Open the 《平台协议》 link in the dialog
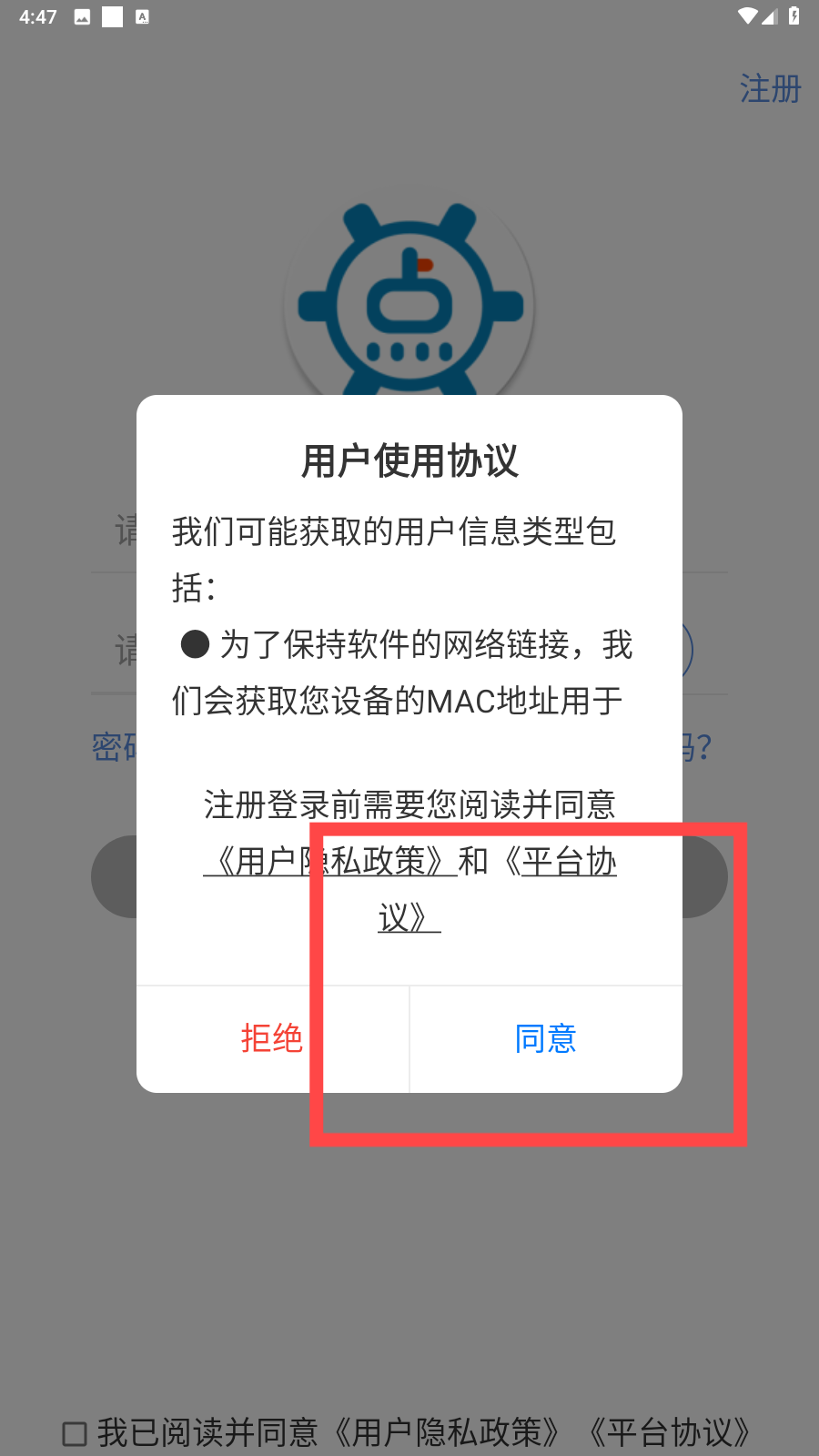Screen dimensions: 819x1456 click(560, 862)
